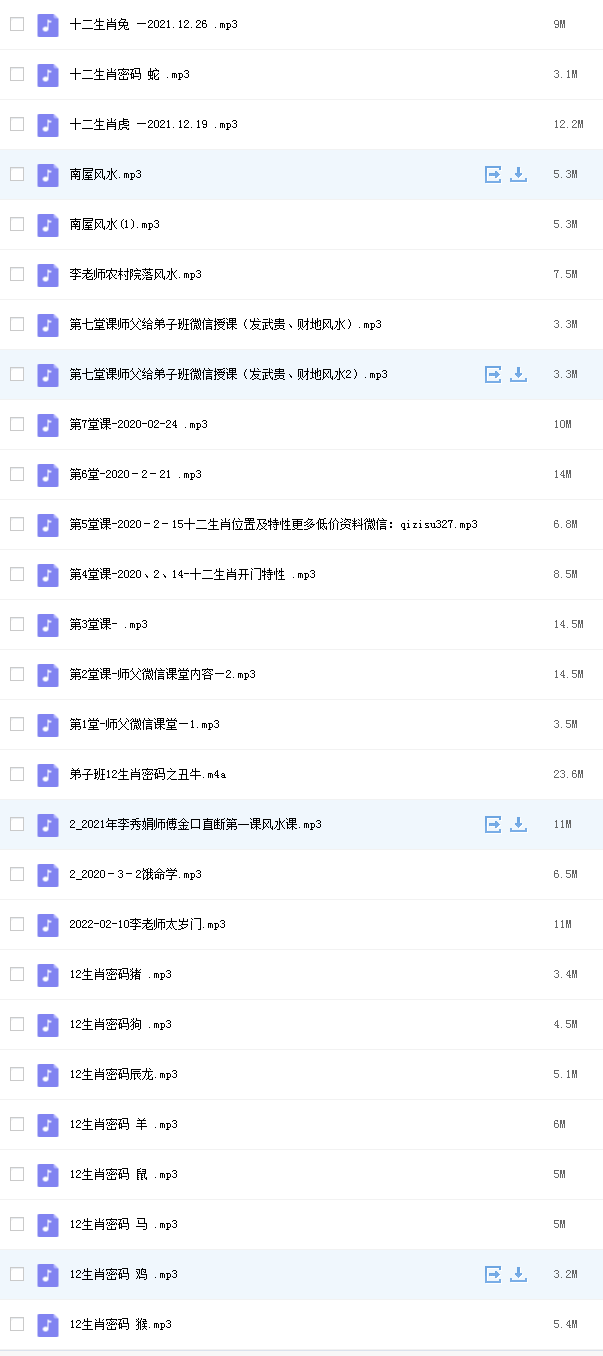Image resolution: width=603 pixels, height=1356 pixels.
Task: Share 2_2021年李秀娟师傅金口直断 file
Action: (x=493, y=824)
